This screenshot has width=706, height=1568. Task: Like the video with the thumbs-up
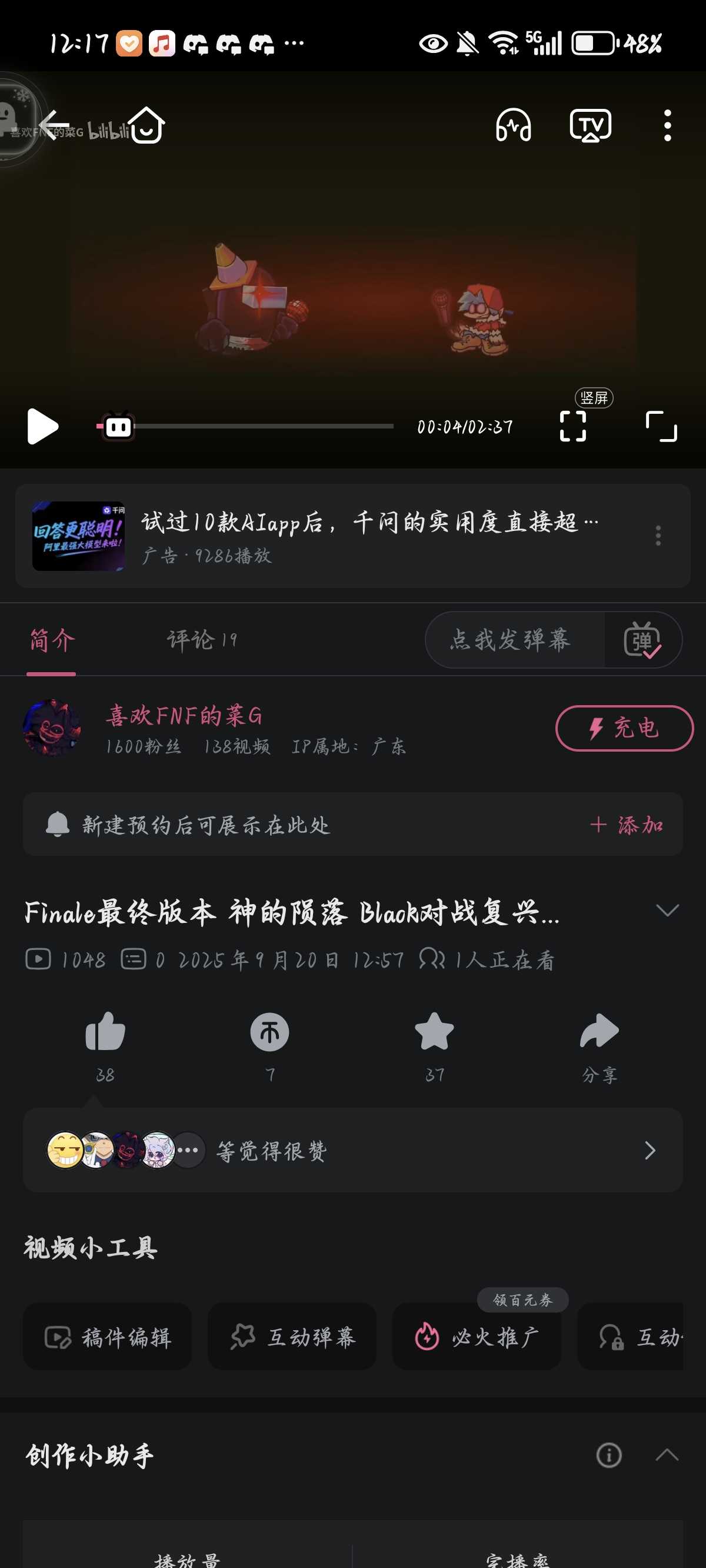click(105, 1032)
